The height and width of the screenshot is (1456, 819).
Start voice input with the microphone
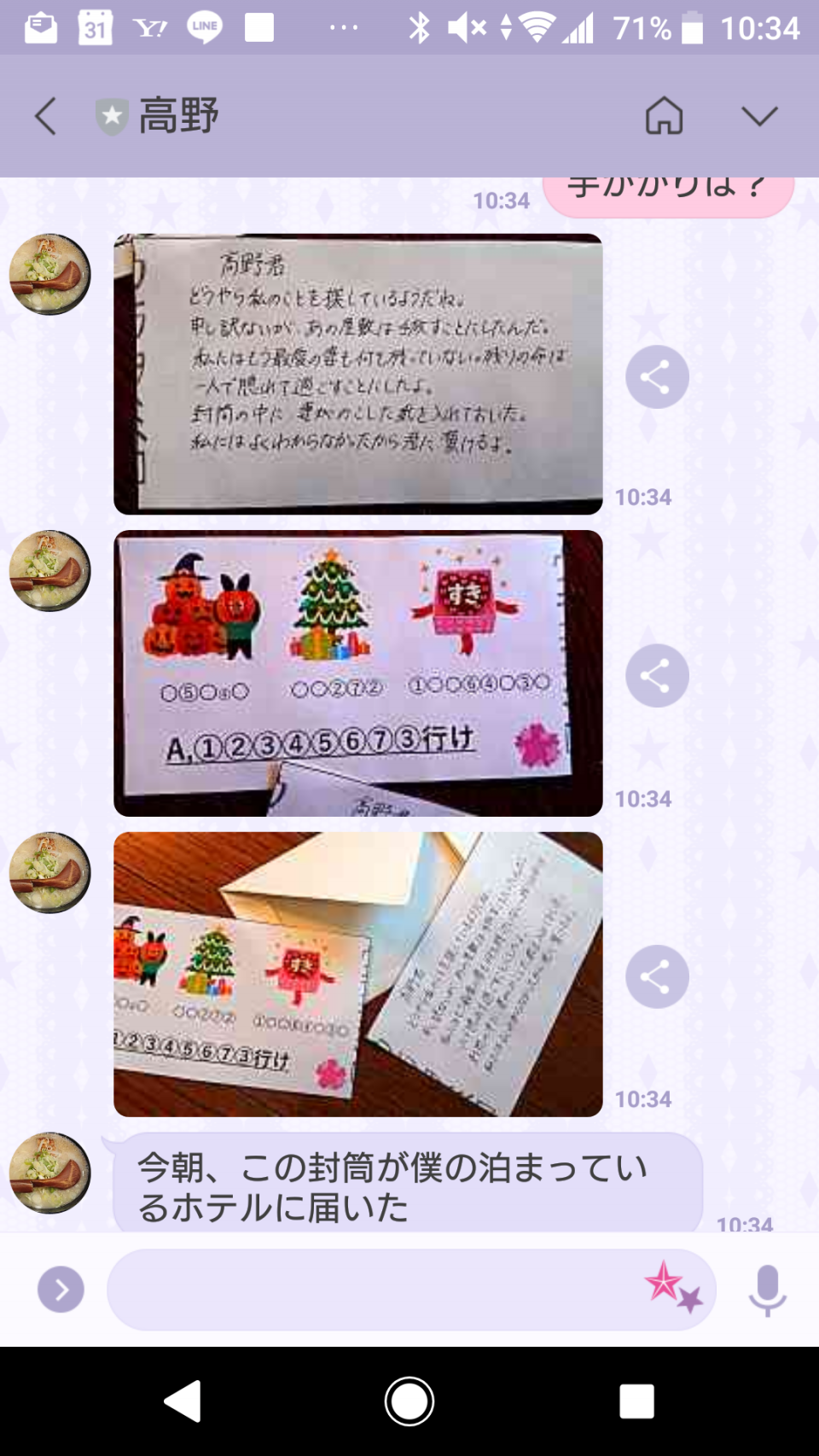pos(767,1289)
